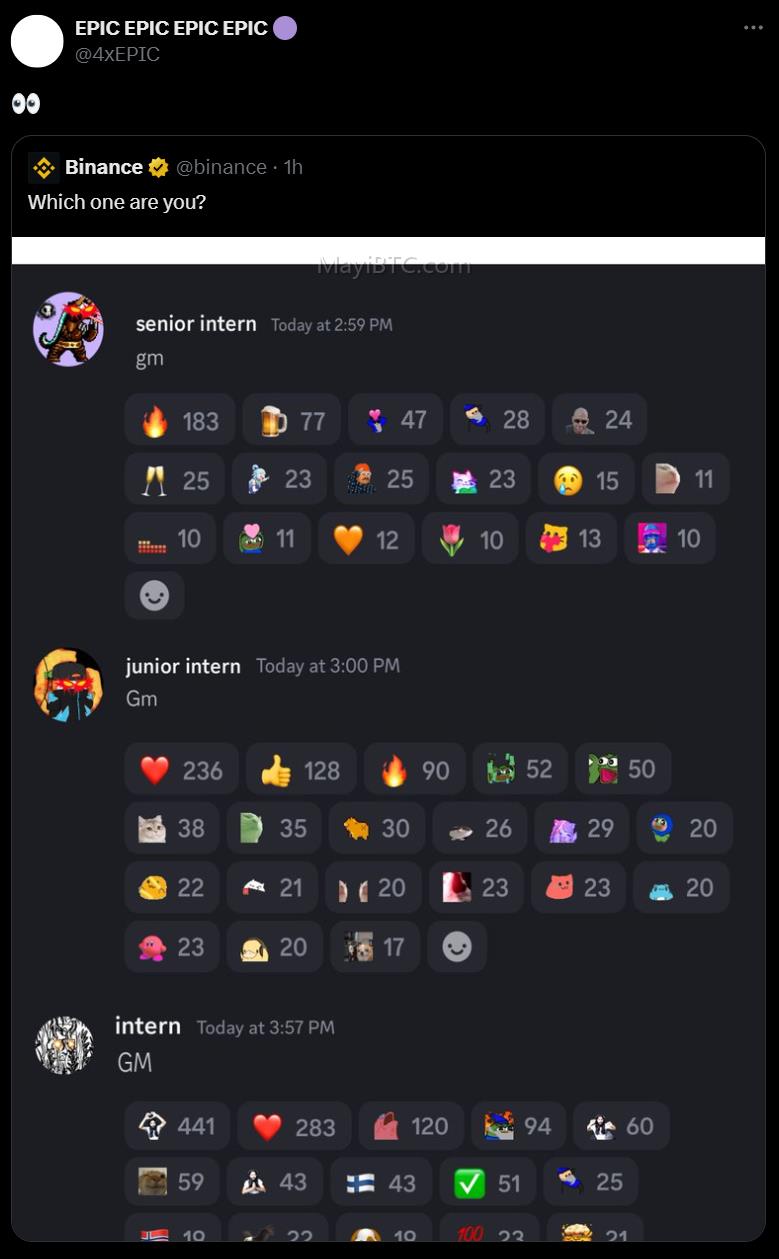Open the profile avatar of EPIC EPIC EPIC EPIC
779x1259 pixels.
[x=37, y=41]
